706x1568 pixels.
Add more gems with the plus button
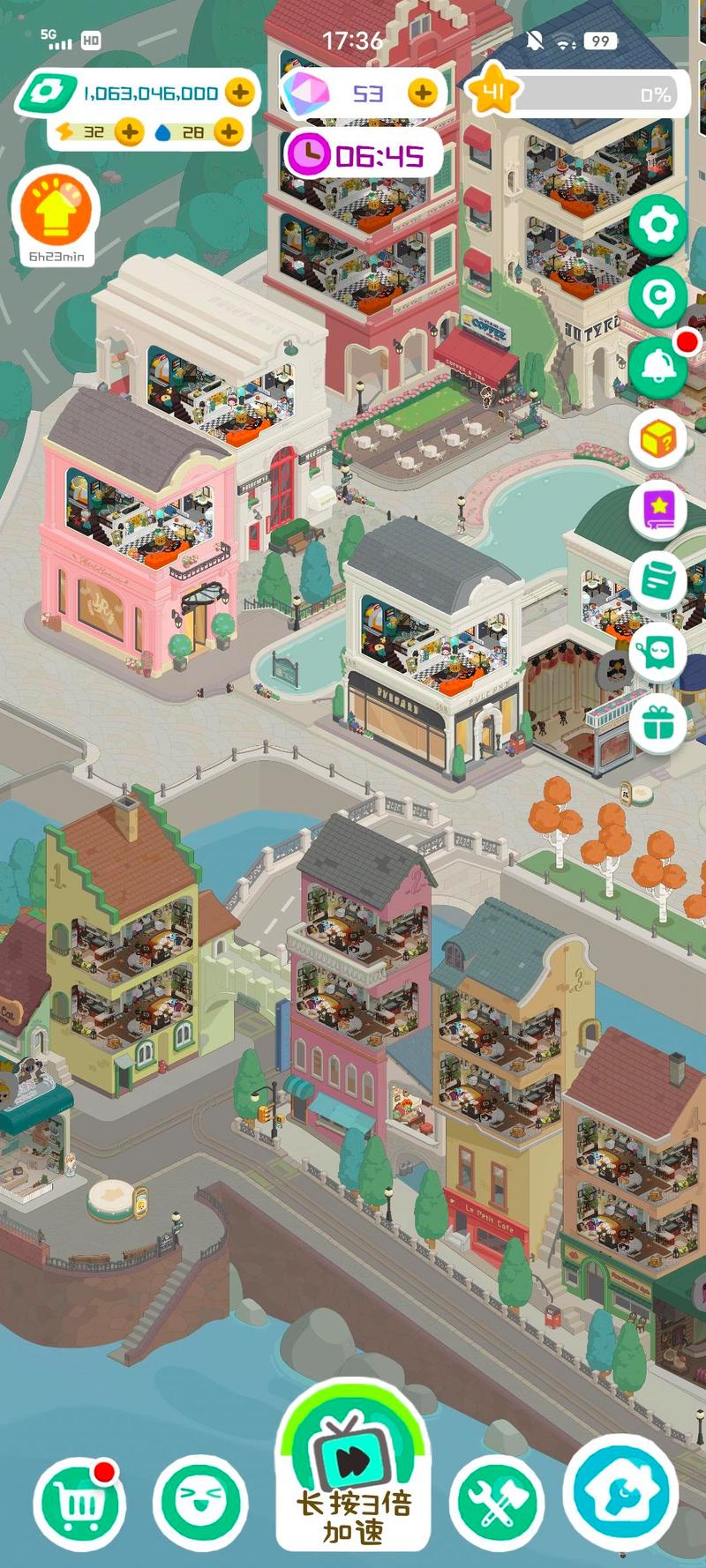click(x=423, y=92)
